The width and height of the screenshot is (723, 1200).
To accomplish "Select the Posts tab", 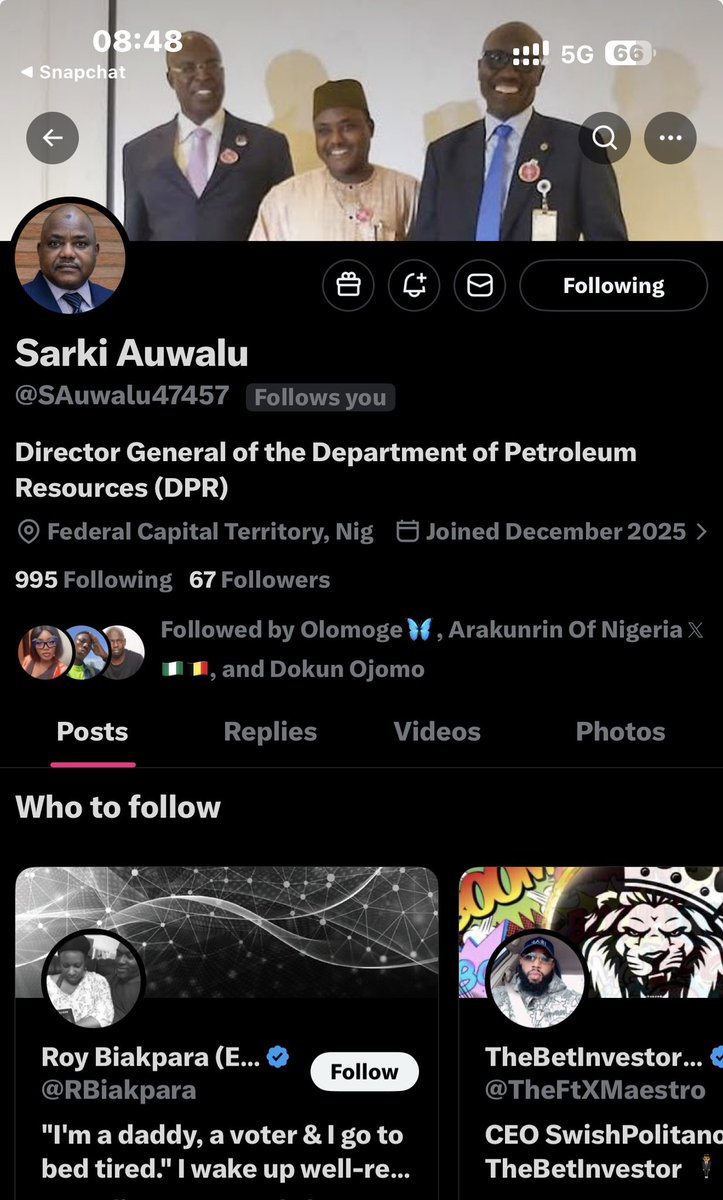I will 93,732.
